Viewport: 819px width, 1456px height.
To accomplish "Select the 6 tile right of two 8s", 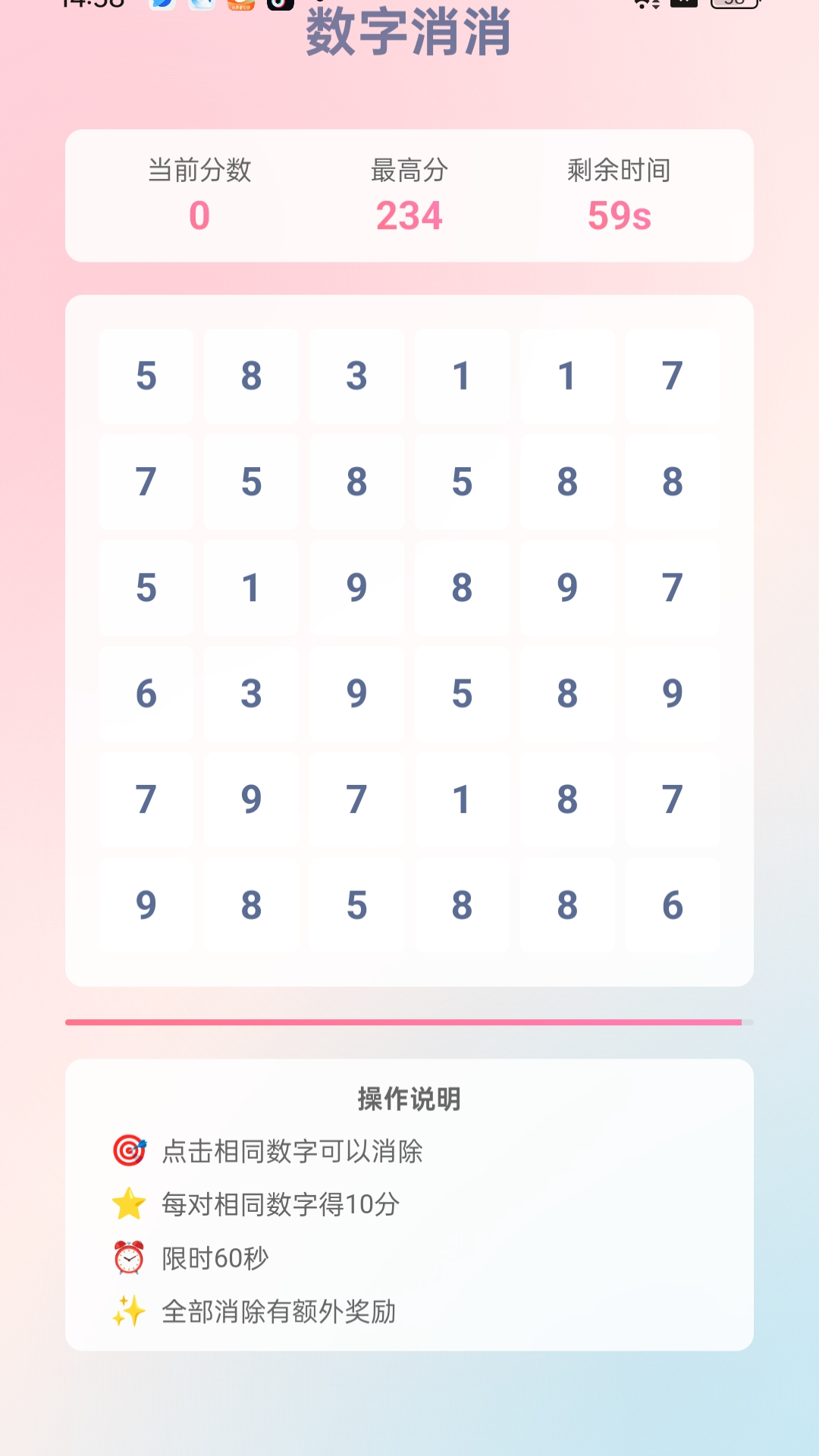I will [673, 905].
